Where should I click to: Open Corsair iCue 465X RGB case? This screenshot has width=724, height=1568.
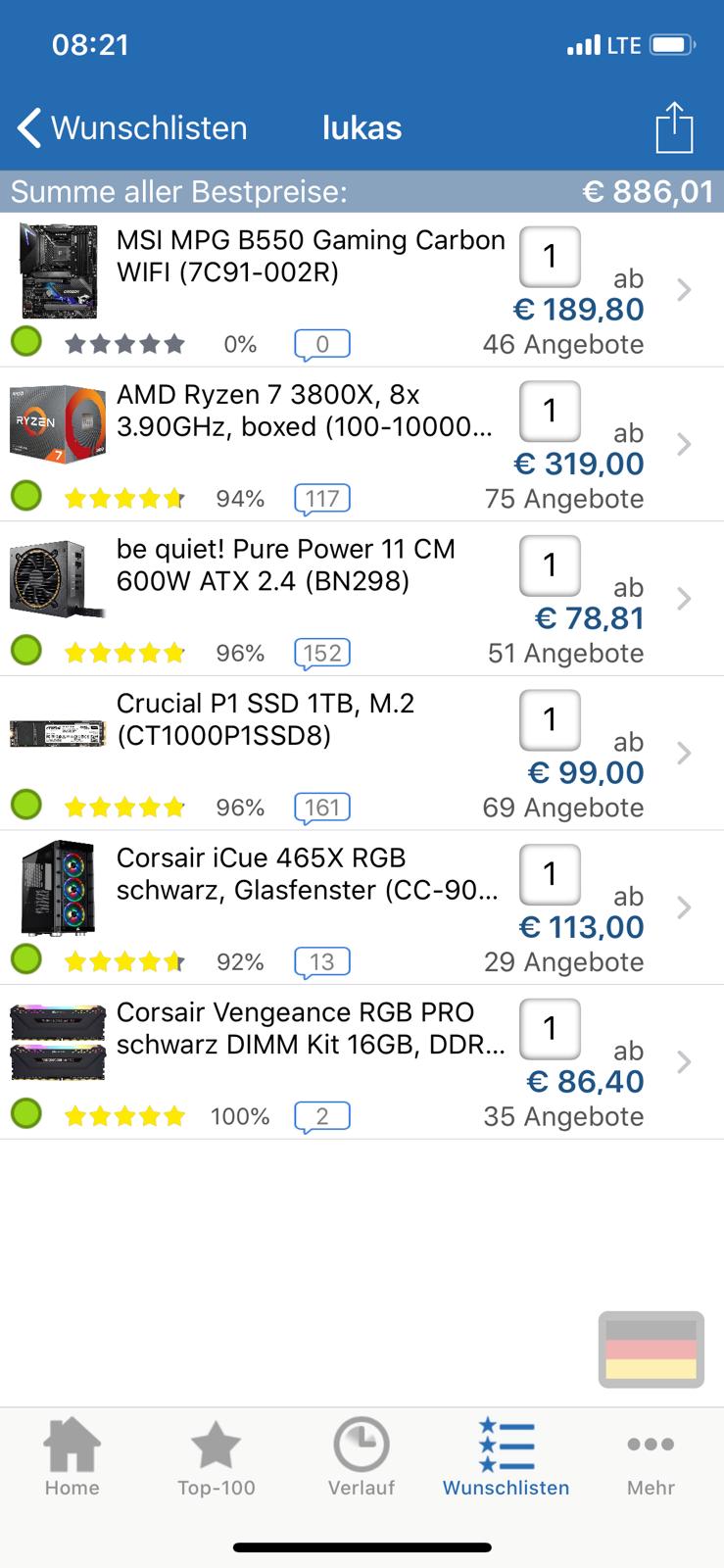(306, 874)
